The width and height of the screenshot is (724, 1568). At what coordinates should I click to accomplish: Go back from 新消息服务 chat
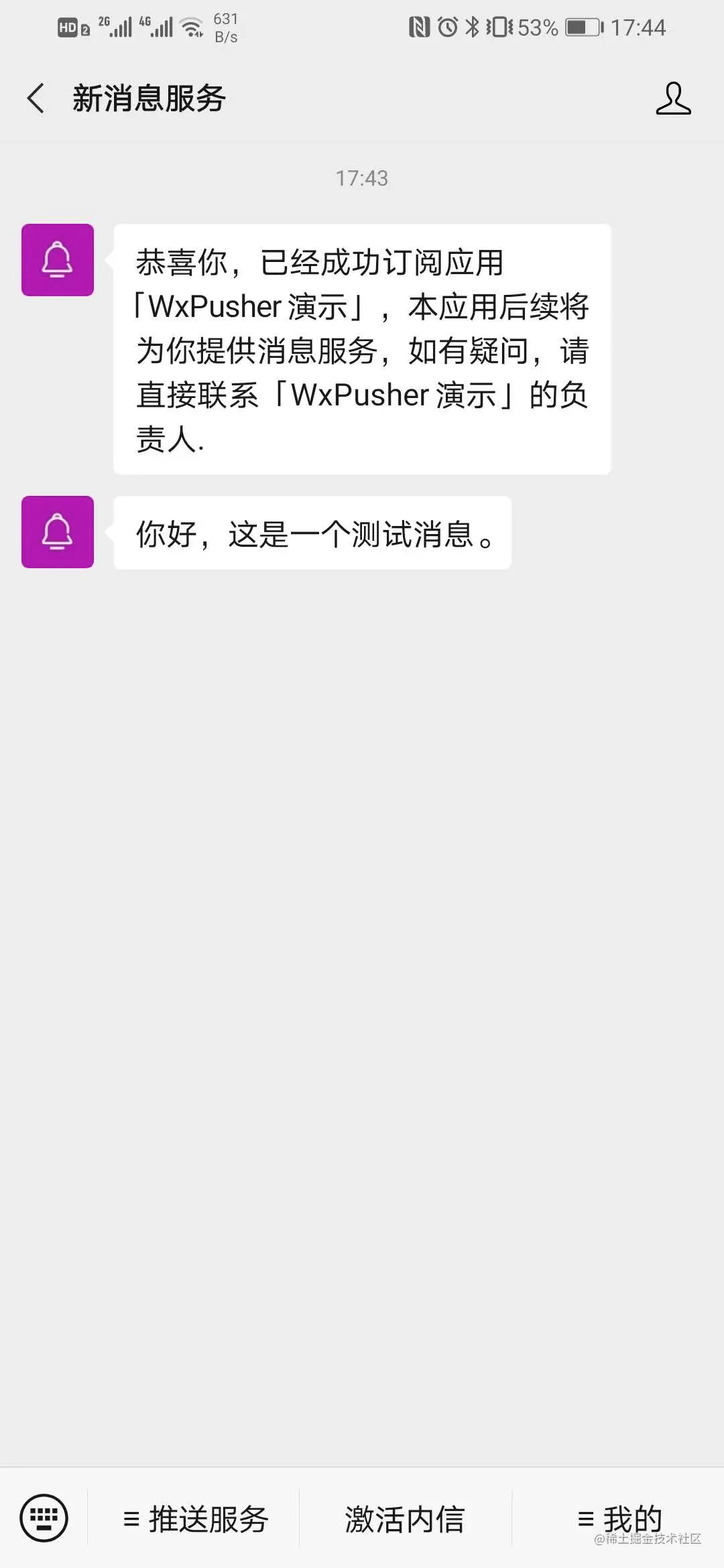(36, 99)
